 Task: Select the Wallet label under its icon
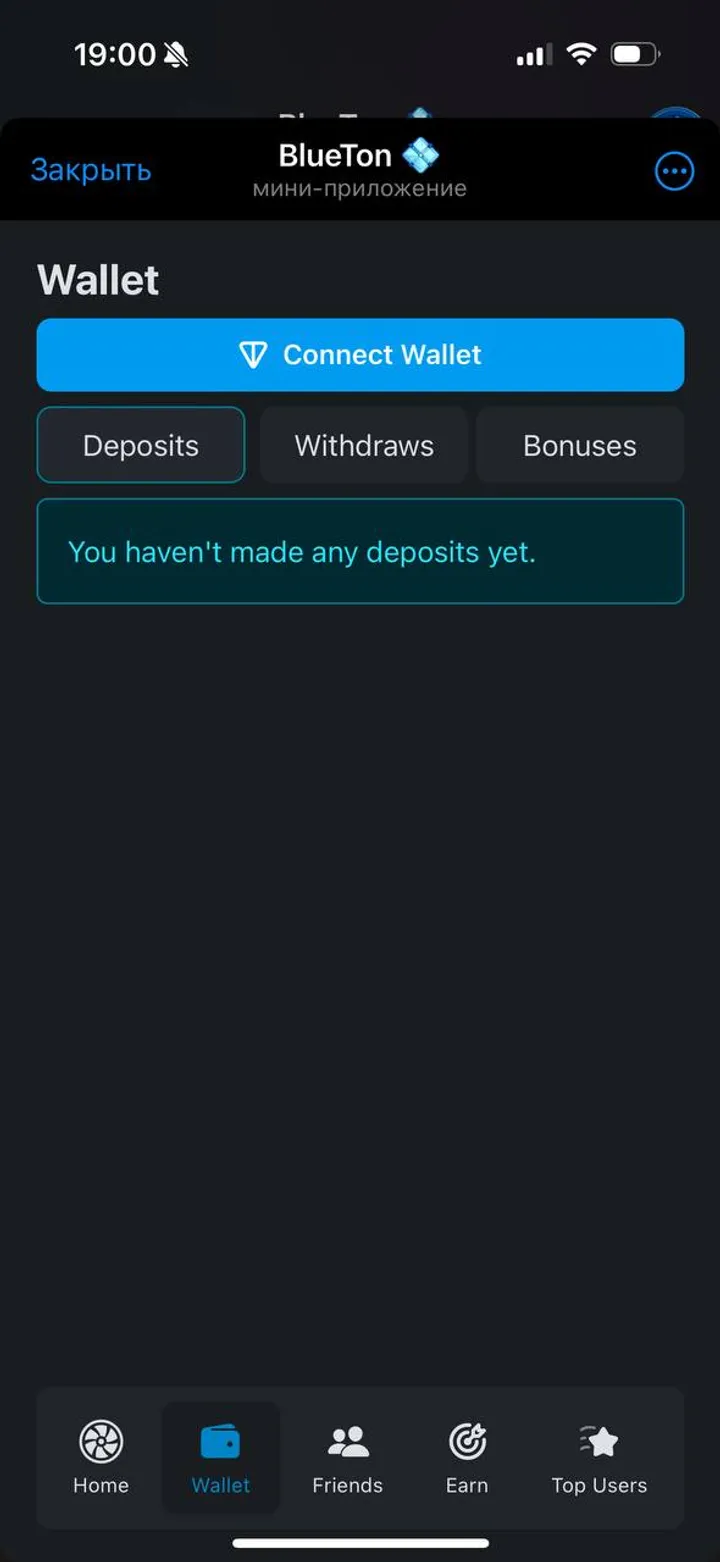point(220,1486)
